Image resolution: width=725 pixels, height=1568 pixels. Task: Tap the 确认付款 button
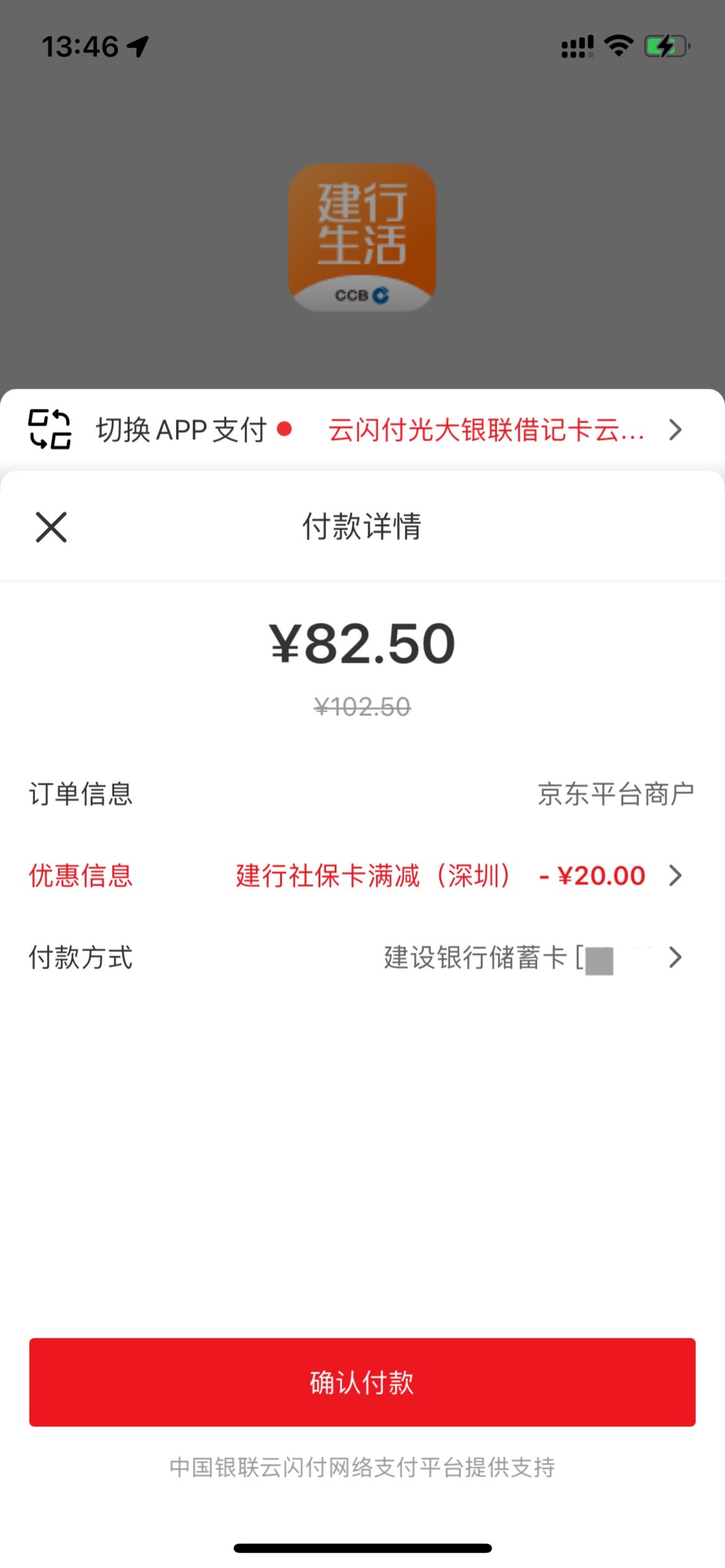point(362,1382)
